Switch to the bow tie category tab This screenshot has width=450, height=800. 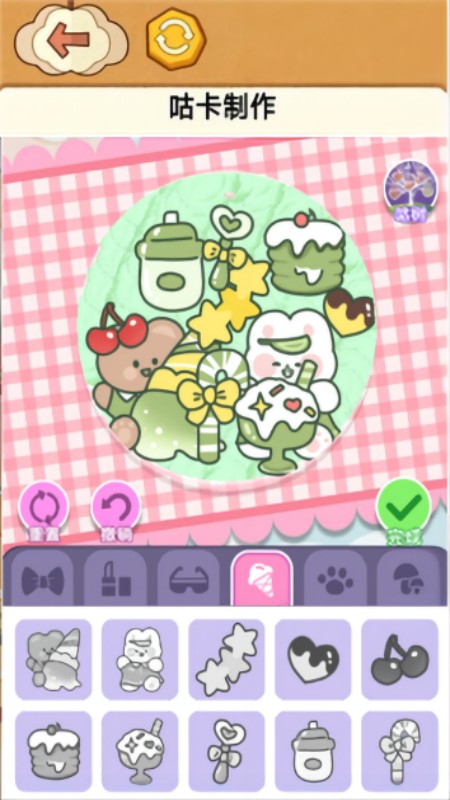point(42,580)
